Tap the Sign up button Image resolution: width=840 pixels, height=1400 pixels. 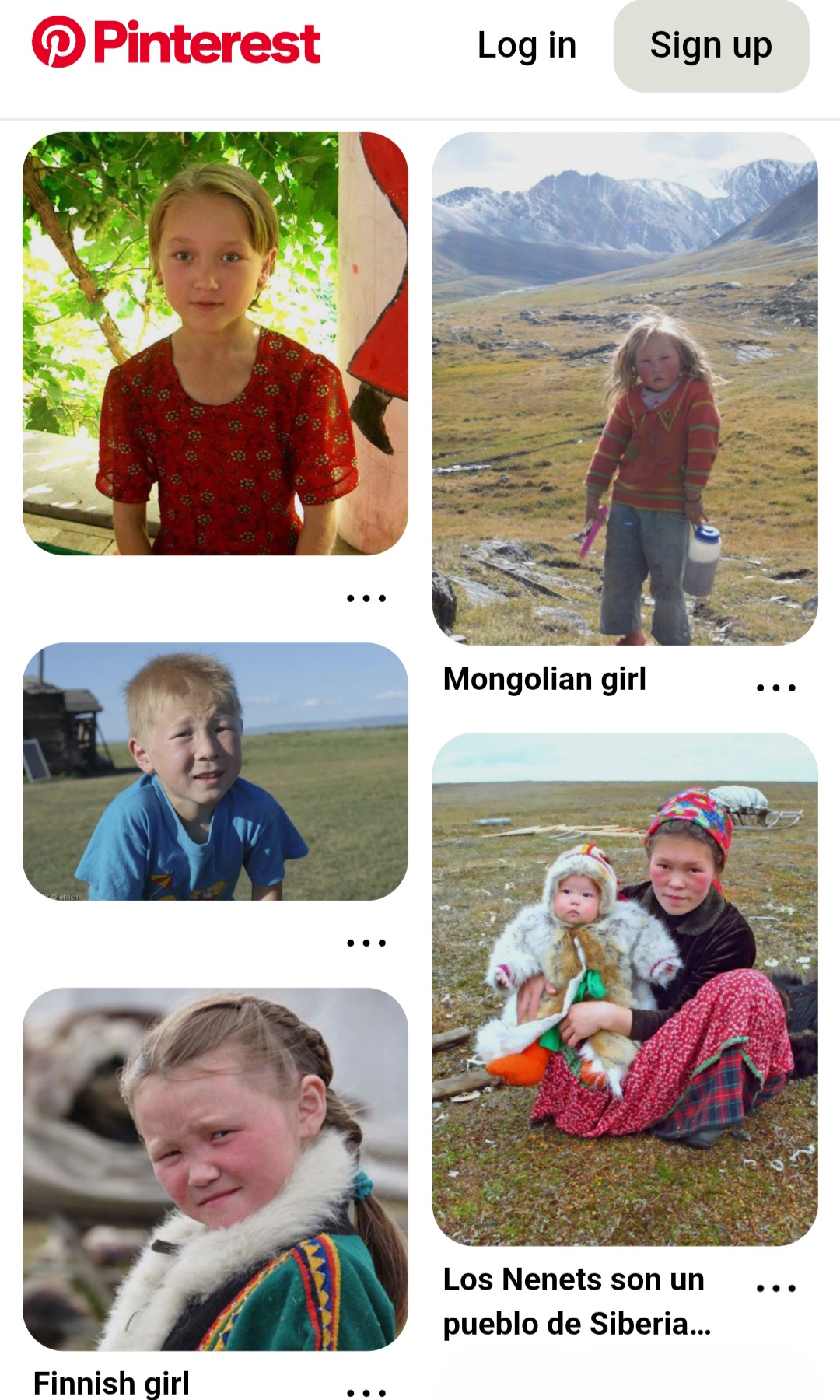coord(711,45)
